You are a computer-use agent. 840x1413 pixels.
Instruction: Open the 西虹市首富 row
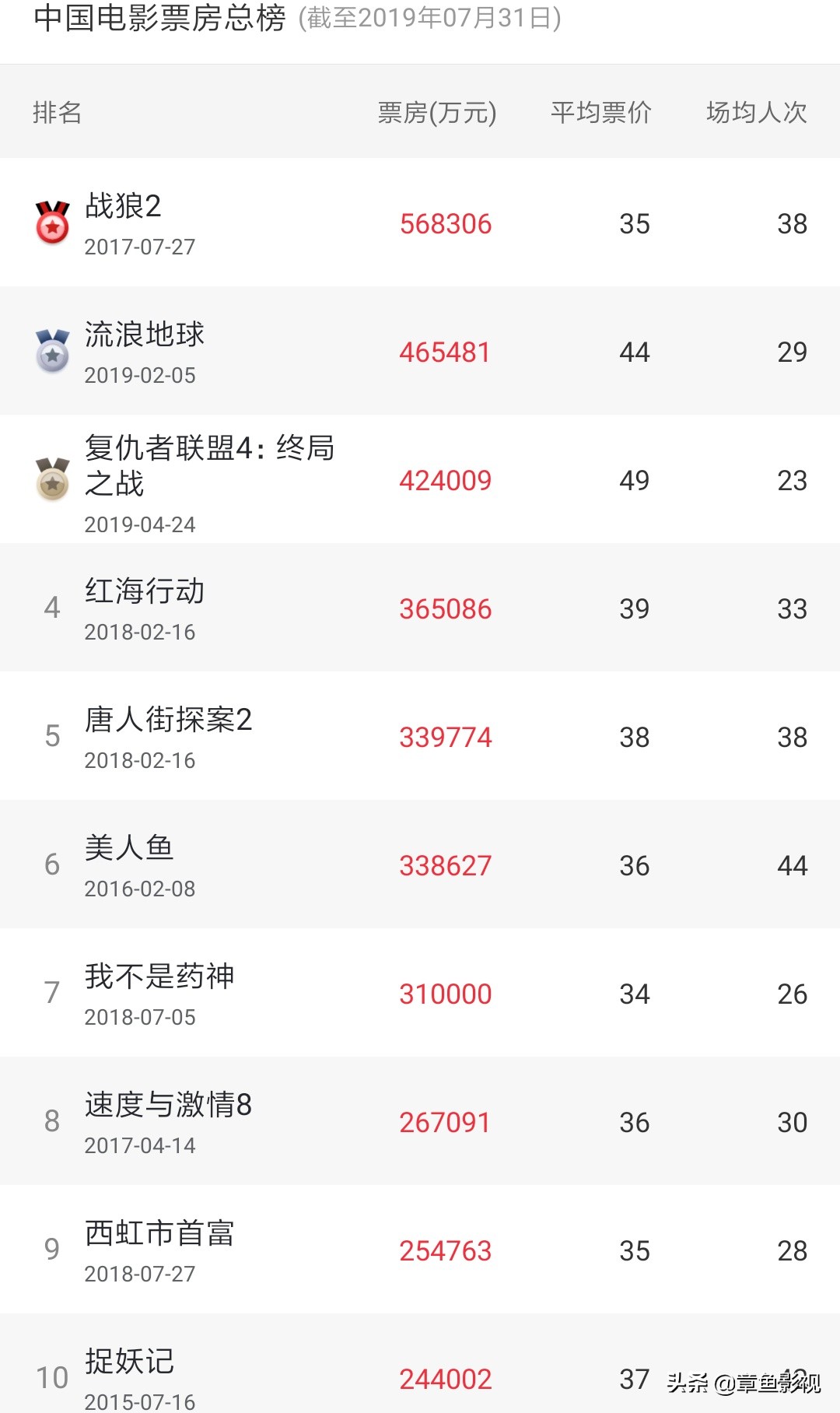click(420, 1250)
